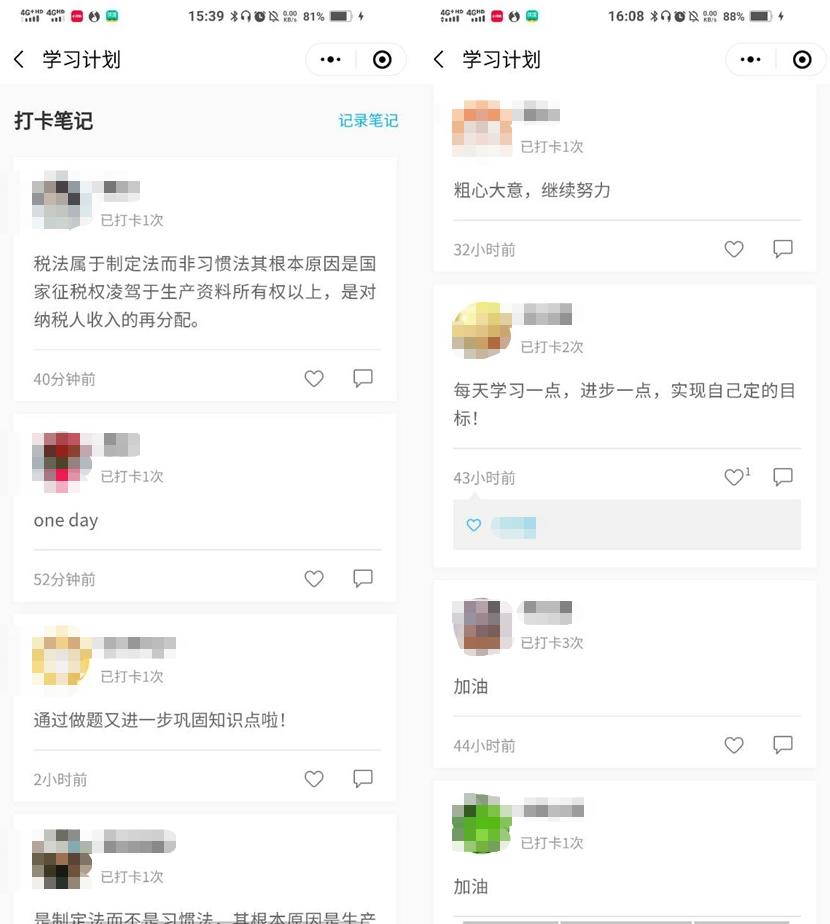830x924 pixels.
Task: Open the mini-program options menu with three dots
Action: click(x=330, y=59)
